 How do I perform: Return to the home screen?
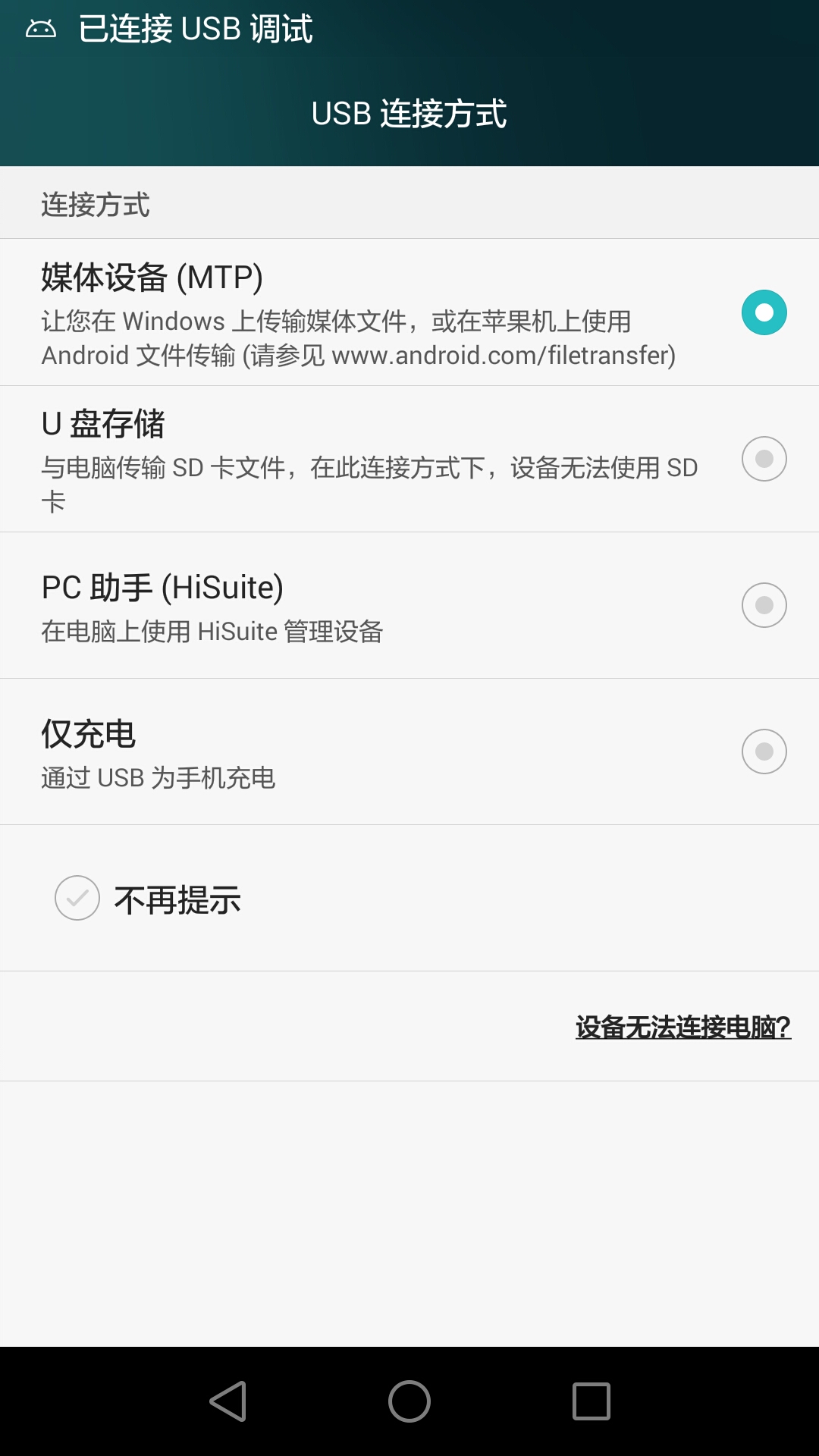tap(409, 1401)
